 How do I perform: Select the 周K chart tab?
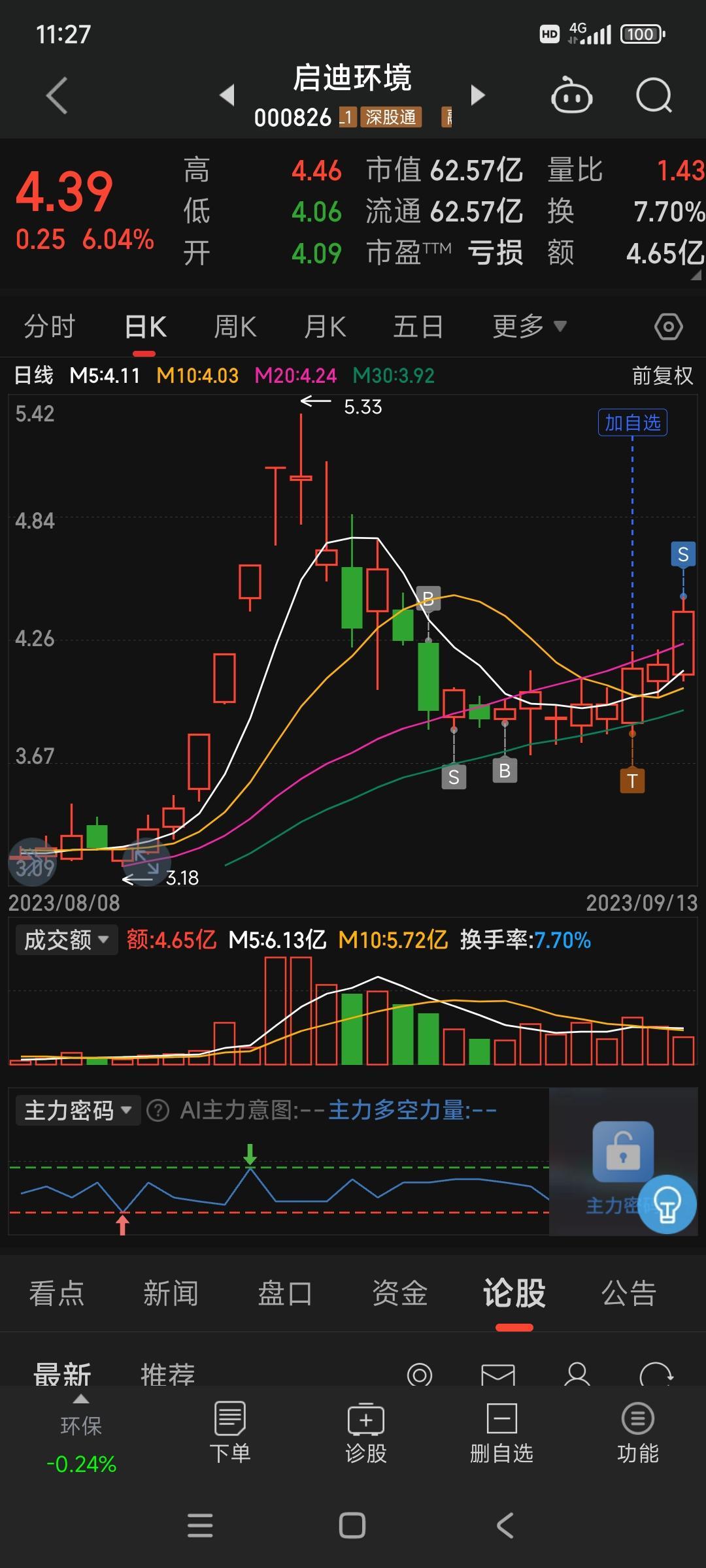click(x=235, y=327)
